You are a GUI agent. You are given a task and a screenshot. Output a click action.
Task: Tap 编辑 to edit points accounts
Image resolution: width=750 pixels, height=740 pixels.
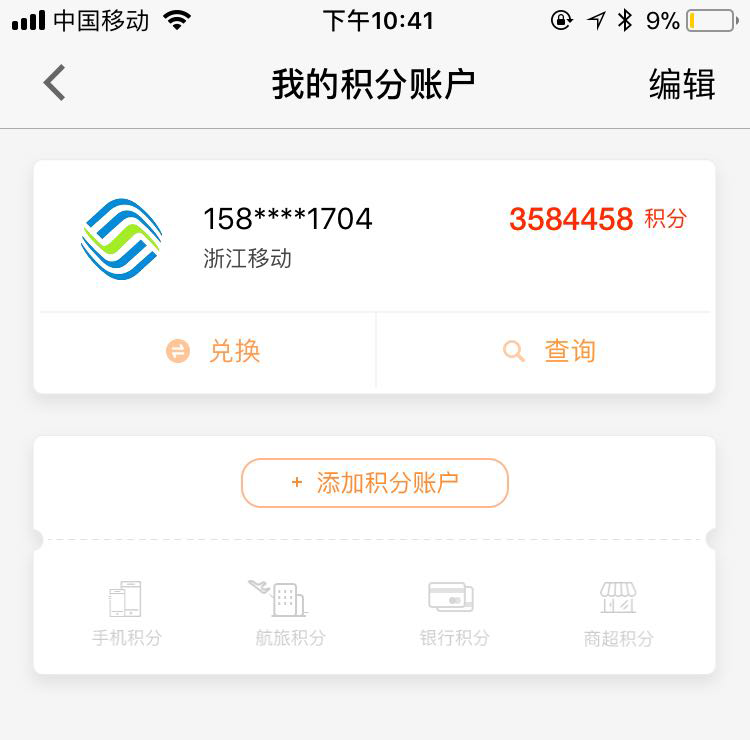coord(682,85)
